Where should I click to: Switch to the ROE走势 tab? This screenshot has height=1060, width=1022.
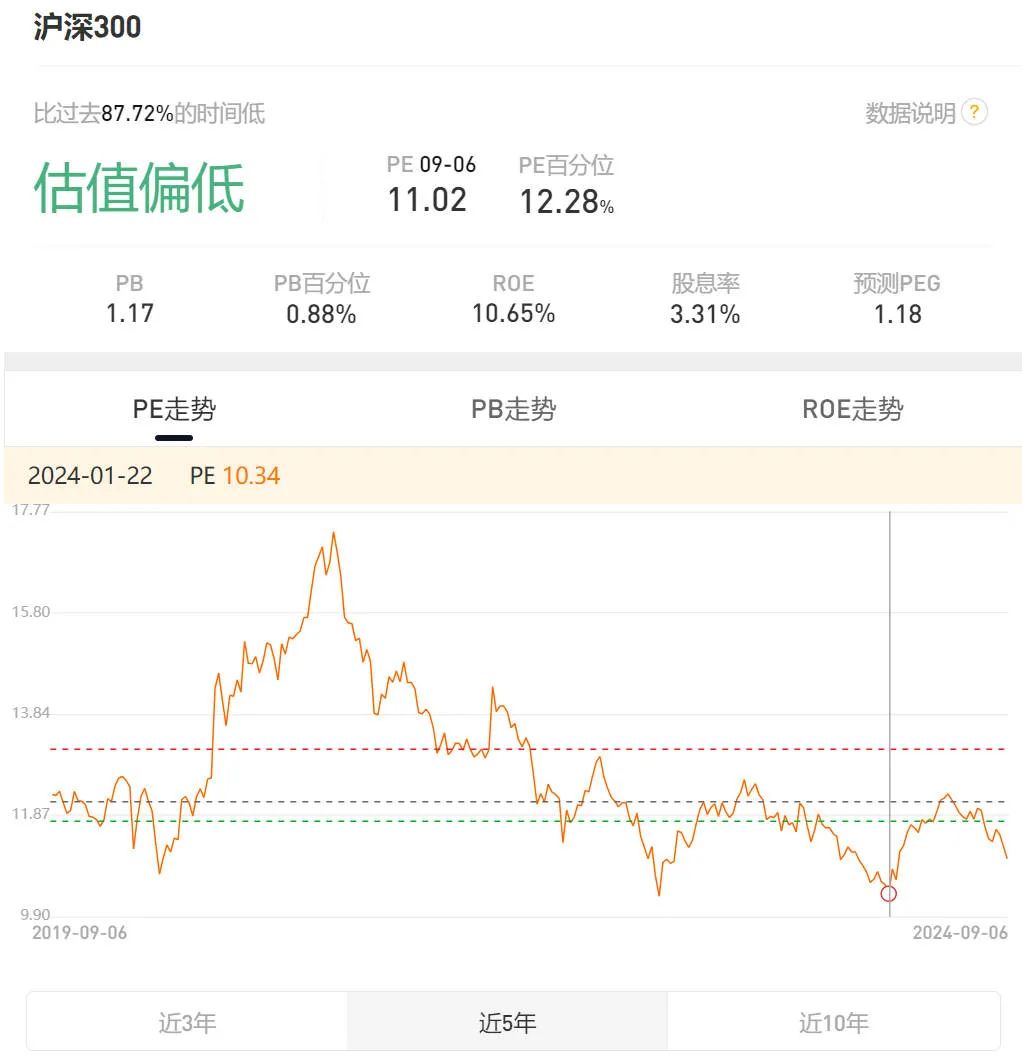(852, 409)
